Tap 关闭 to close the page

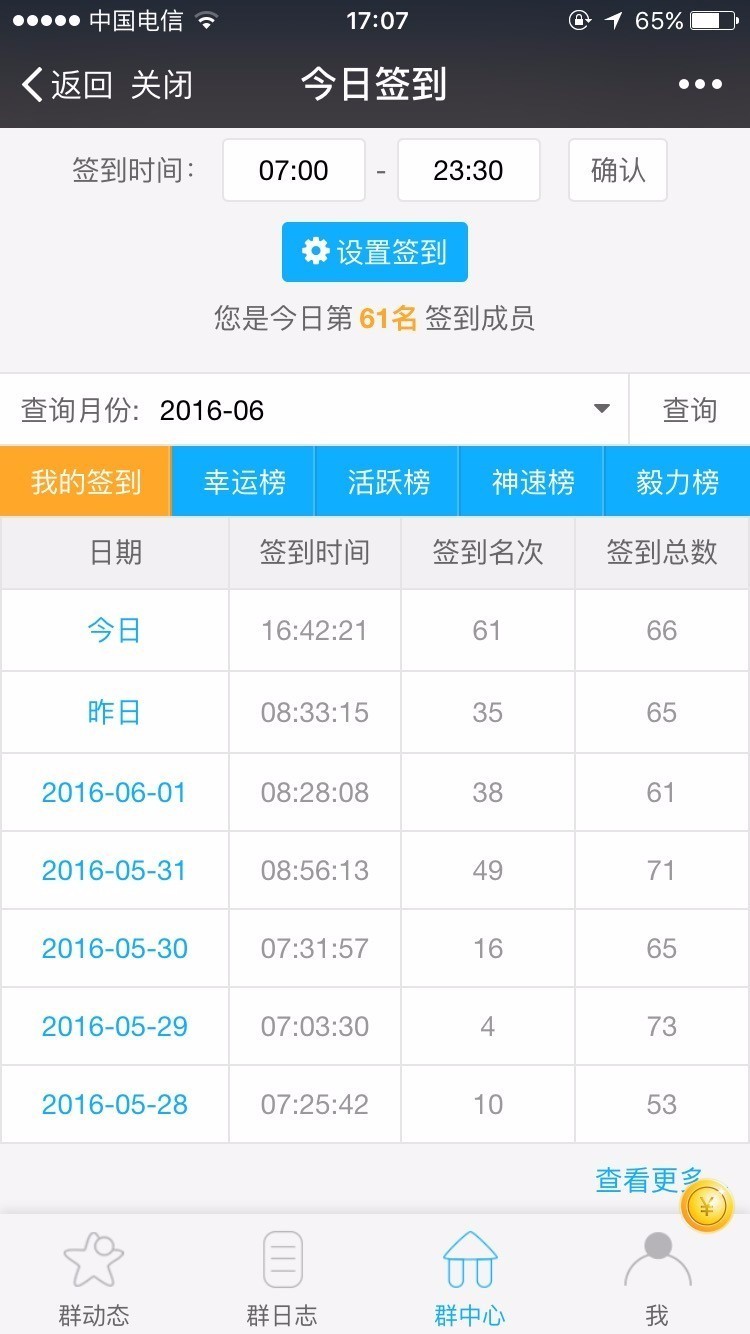pos(160,84)
